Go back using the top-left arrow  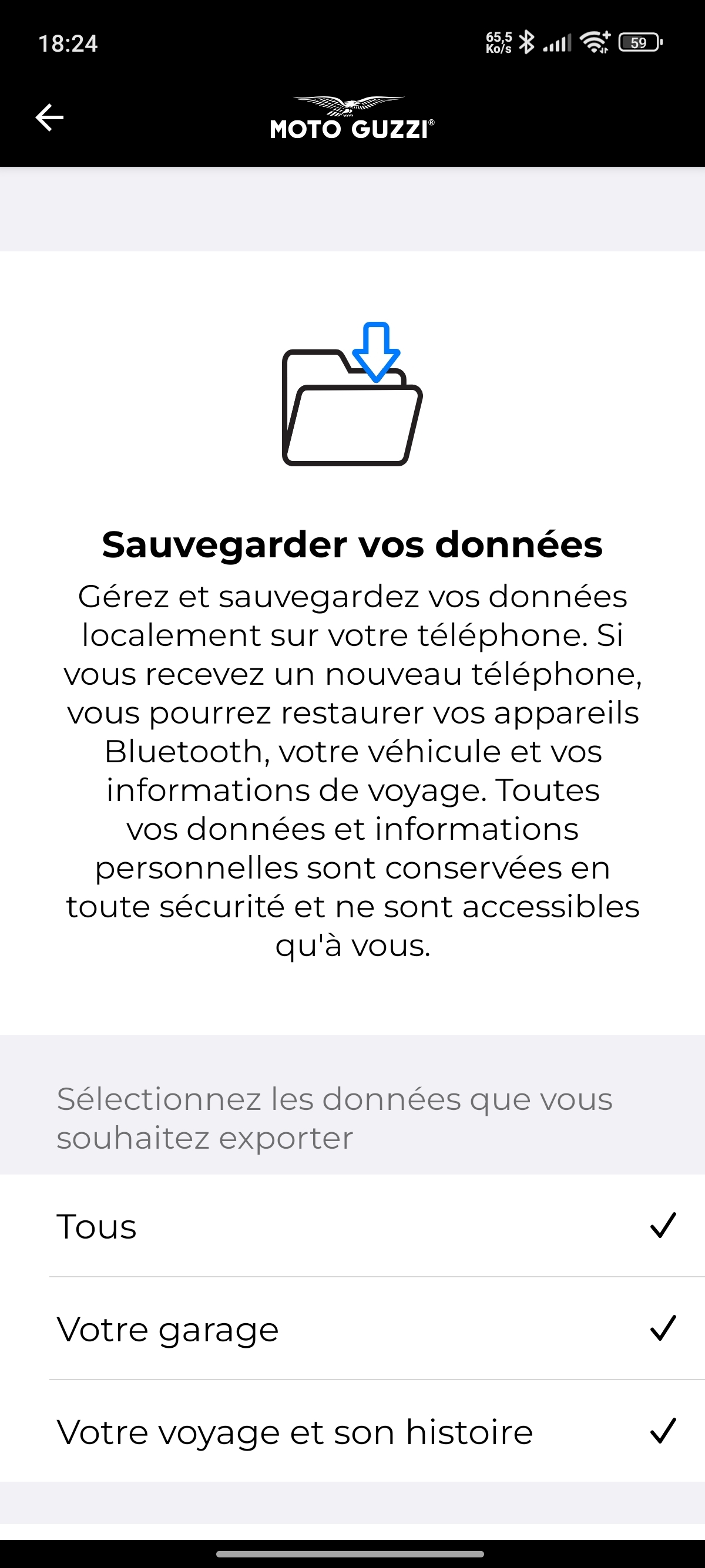[49, 117]
